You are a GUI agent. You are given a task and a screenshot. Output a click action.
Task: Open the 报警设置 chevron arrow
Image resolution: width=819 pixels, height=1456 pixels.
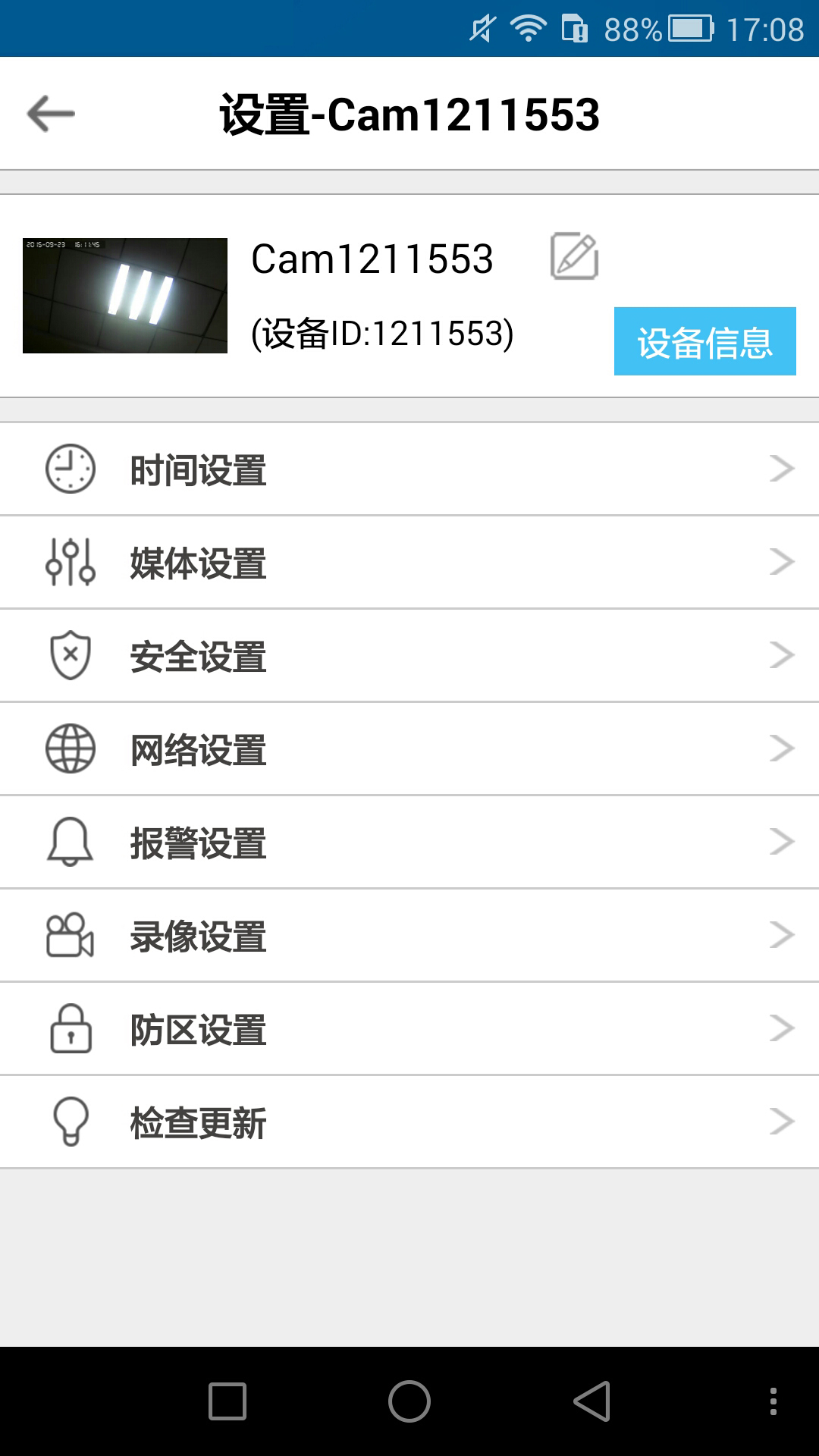781,842
